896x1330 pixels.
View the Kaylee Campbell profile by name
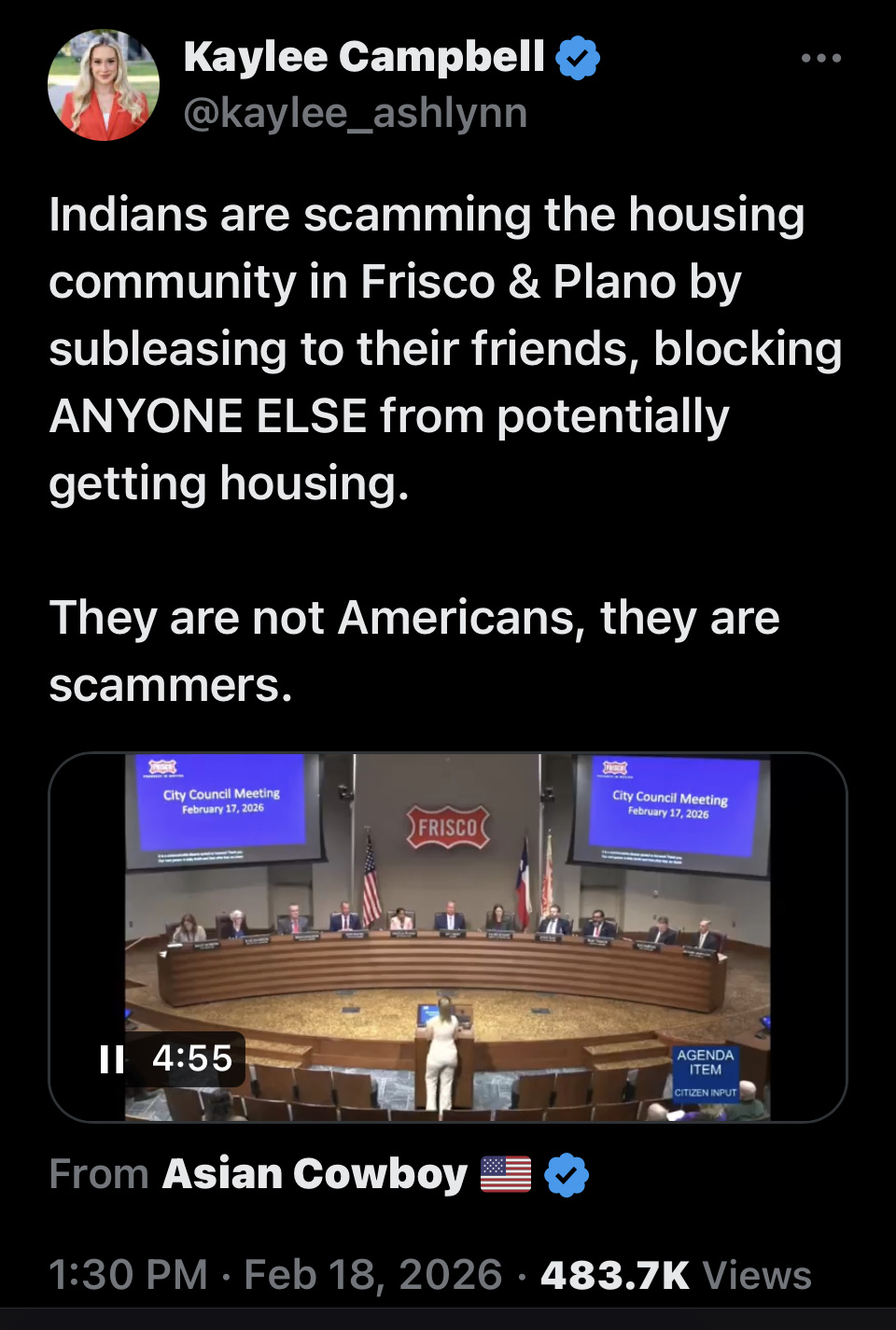(x=364, y=57)
